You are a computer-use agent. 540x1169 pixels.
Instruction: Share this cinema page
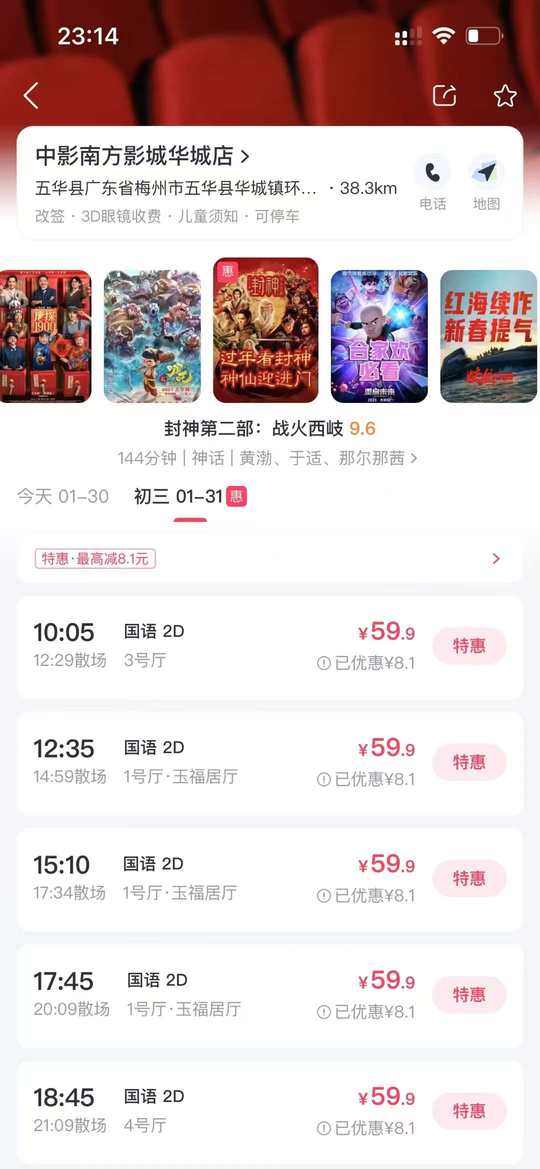[x=445, y=96]
